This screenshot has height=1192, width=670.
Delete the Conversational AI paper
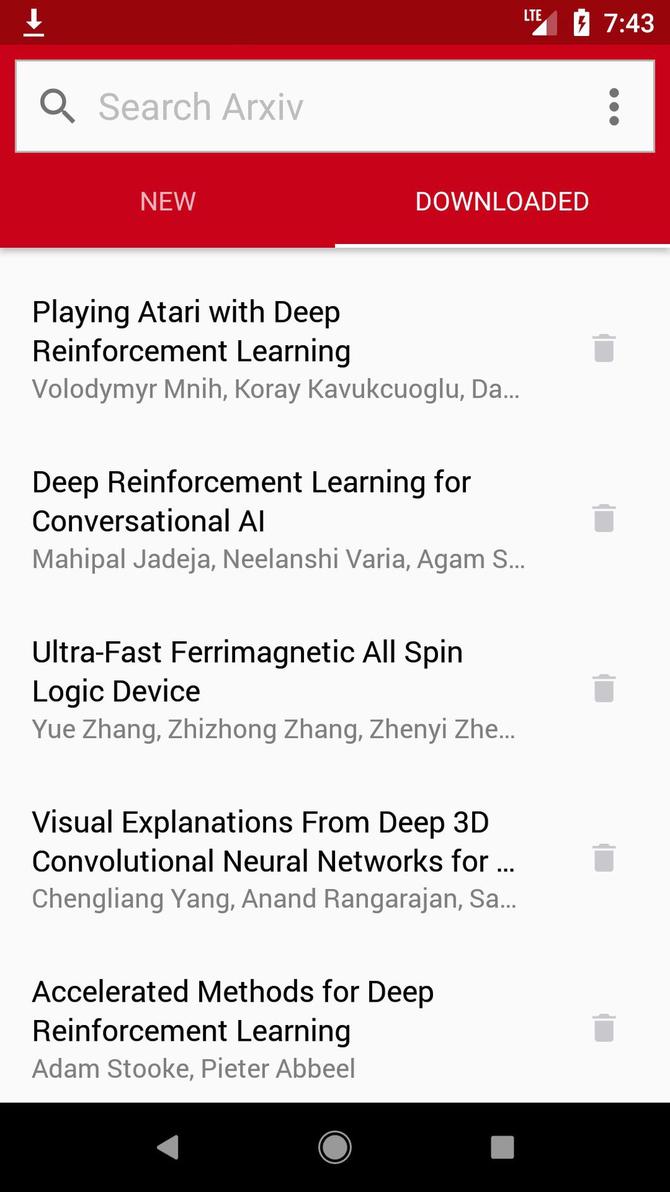pos(604,519)
